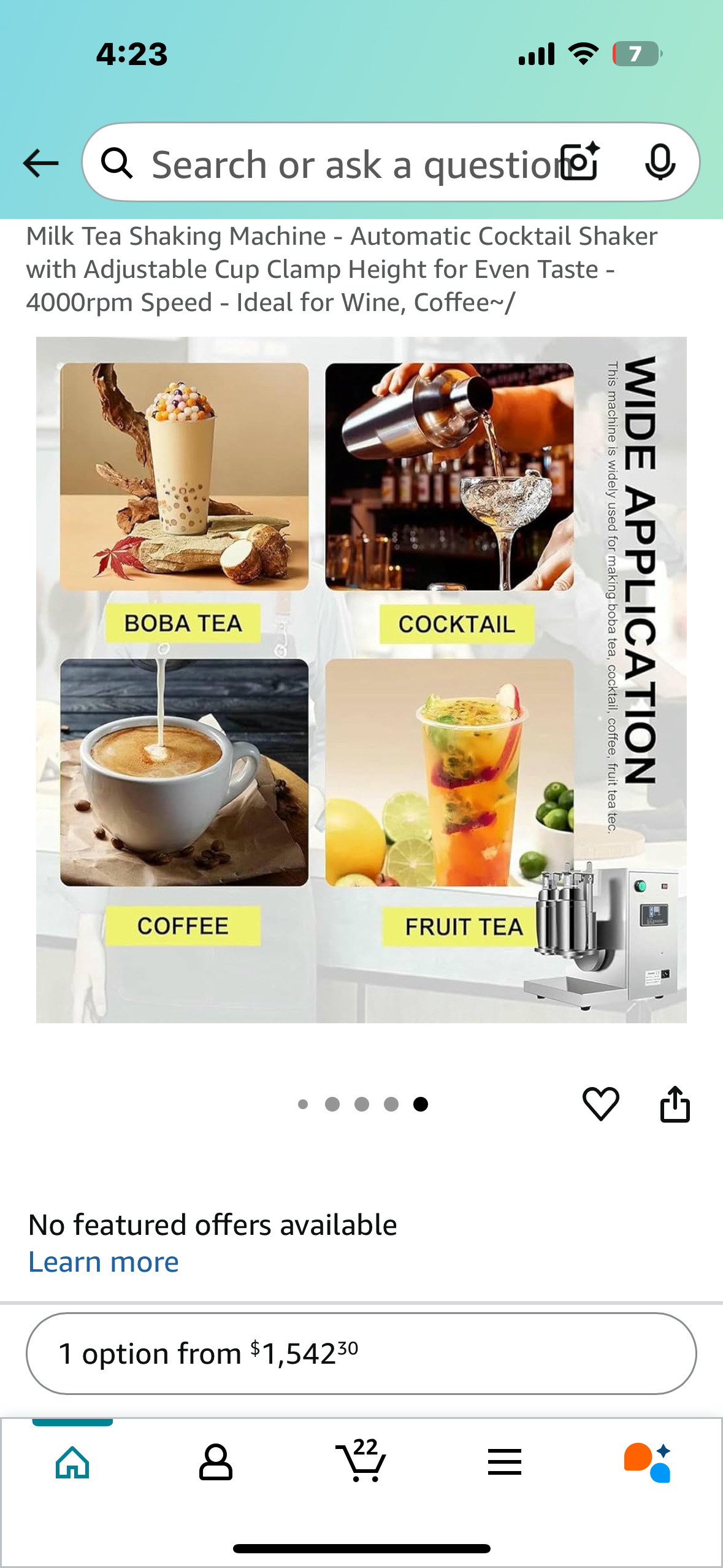Go back using the arrow icon

coord(40,163)
